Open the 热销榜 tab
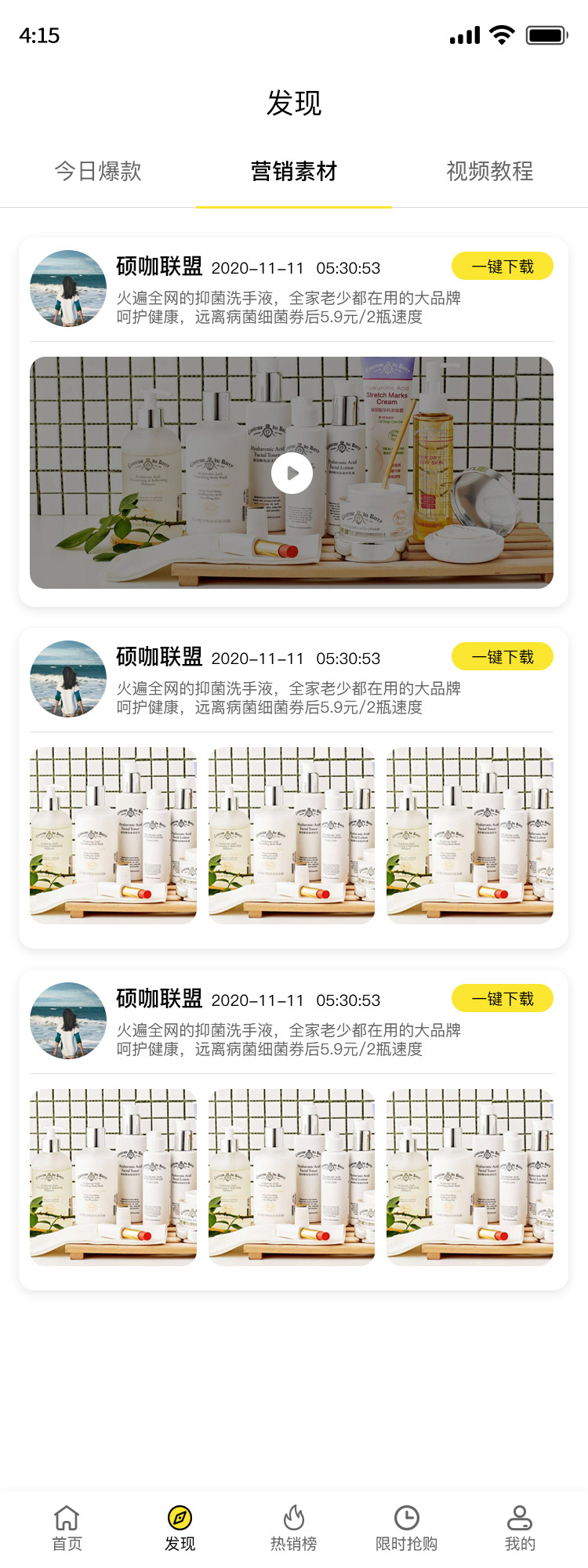 294,1528
